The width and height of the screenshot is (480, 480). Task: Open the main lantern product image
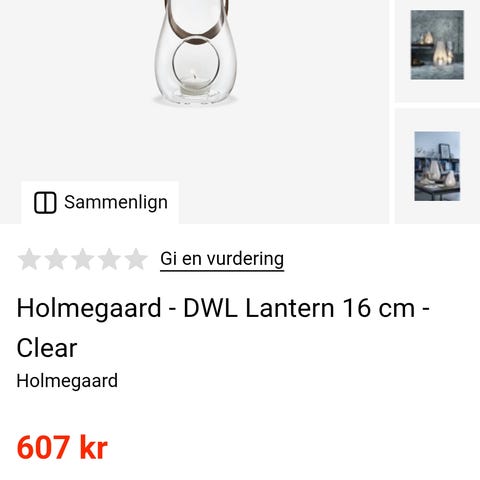click(x=195, y=52)
